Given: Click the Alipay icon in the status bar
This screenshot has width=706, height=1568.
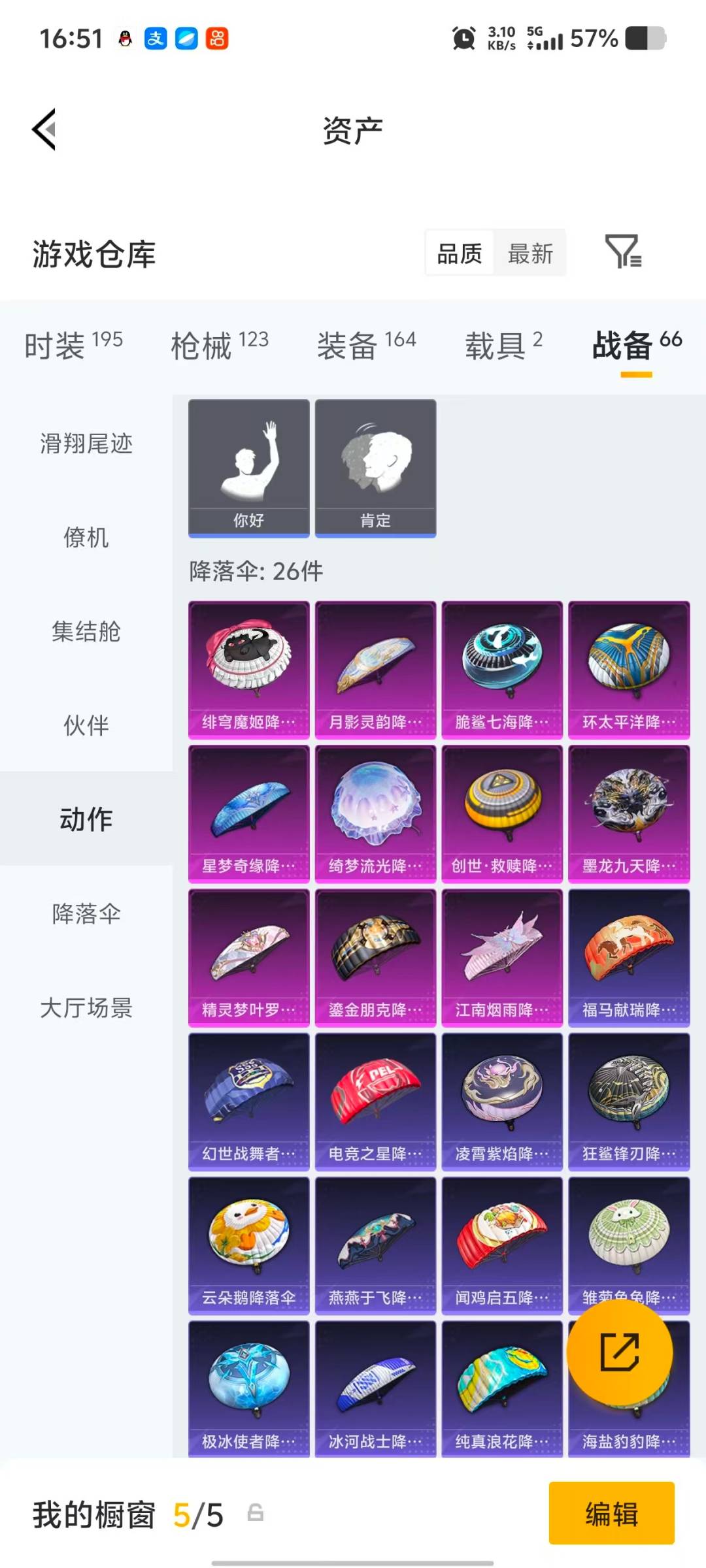Looking at the screenshot, I should tap(155, 39).
